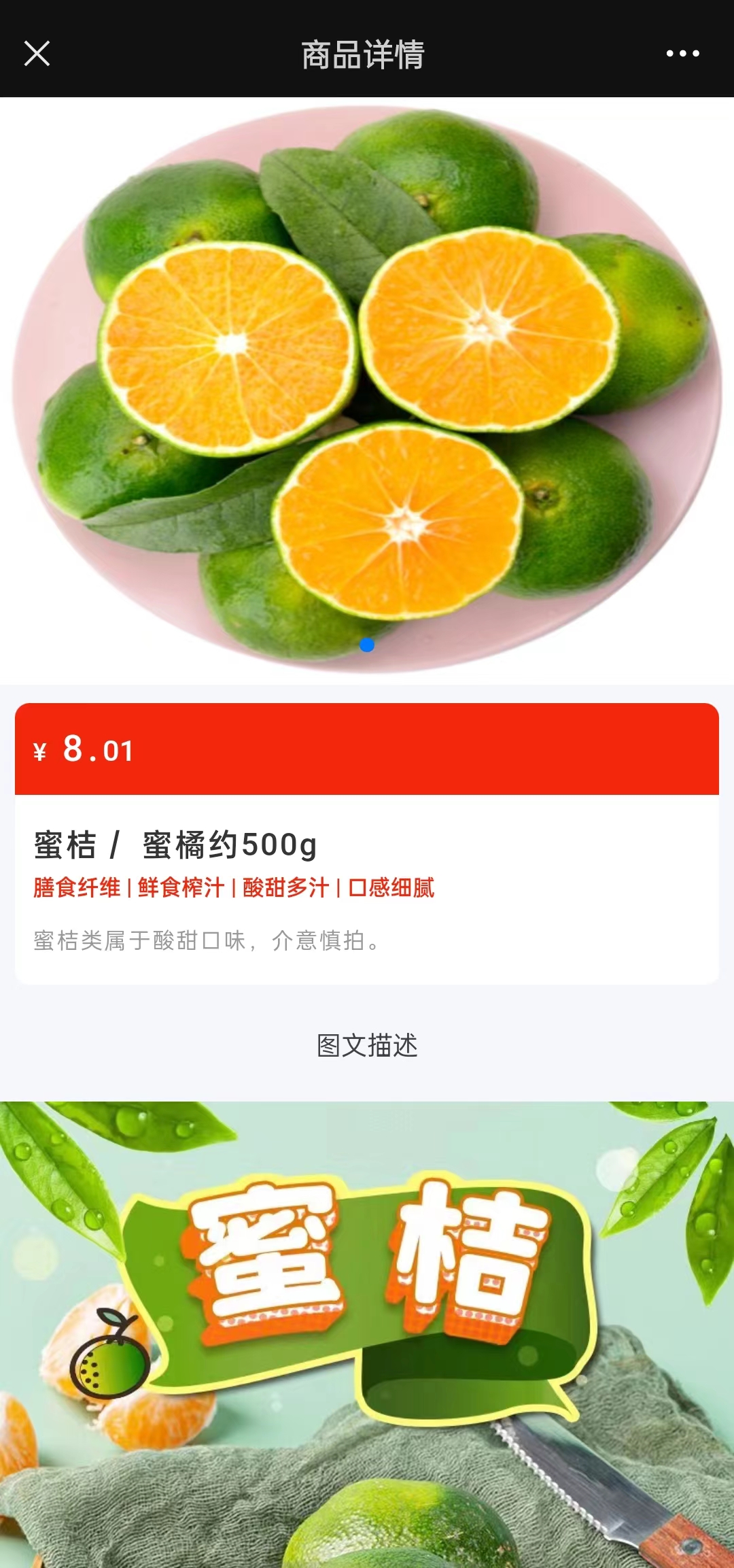This screenshot has height=1568, width=734.
Task: Close the 商品详情 page
Action: [37, 54]
